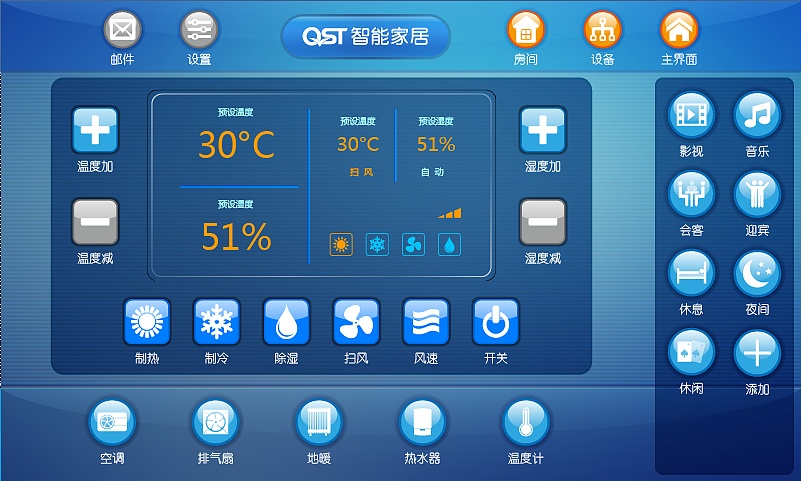801x481 pixels.
Task: Open the 邮件 mail icon
Action: [122, 30]
